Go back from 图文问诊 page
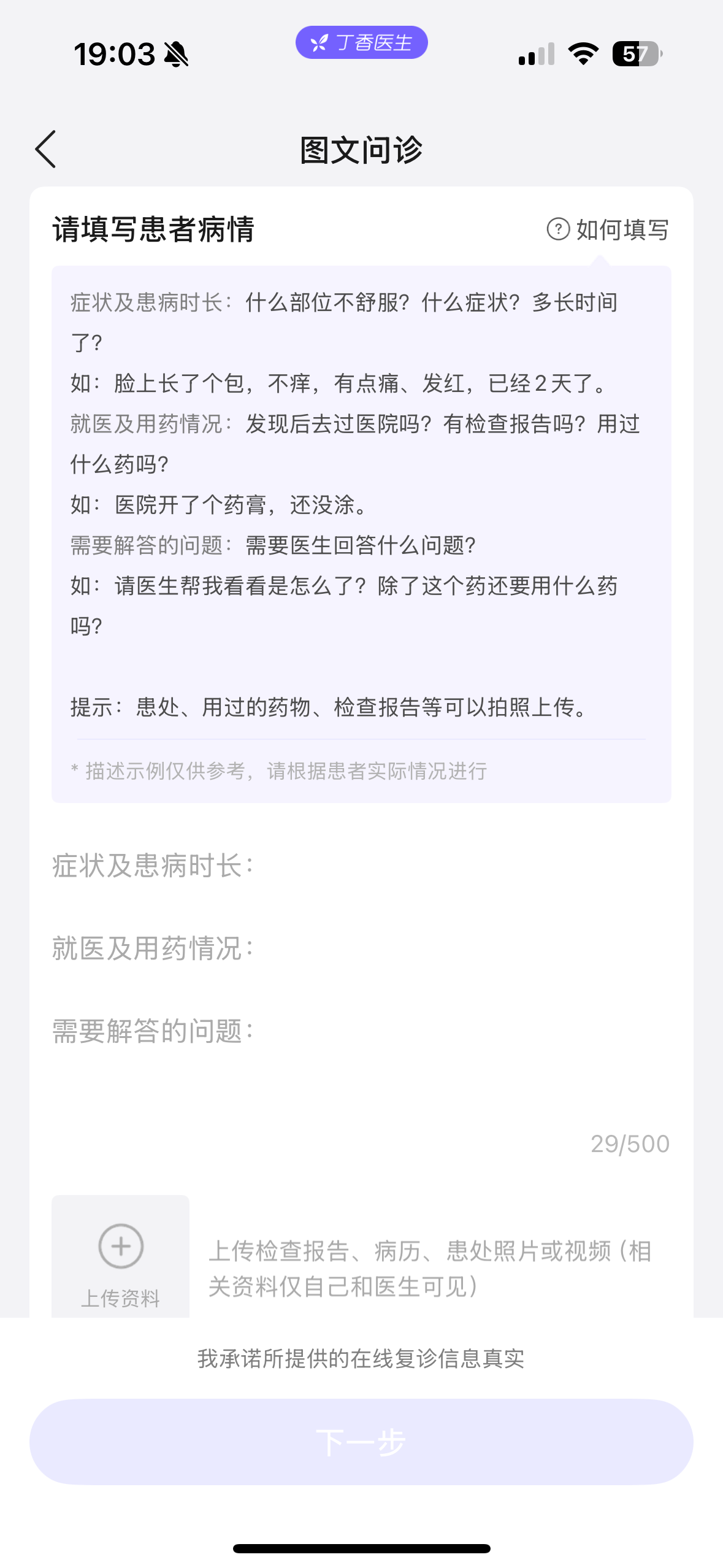The height and width of the screenshot is (1568, 723). (x=46, y=149)
